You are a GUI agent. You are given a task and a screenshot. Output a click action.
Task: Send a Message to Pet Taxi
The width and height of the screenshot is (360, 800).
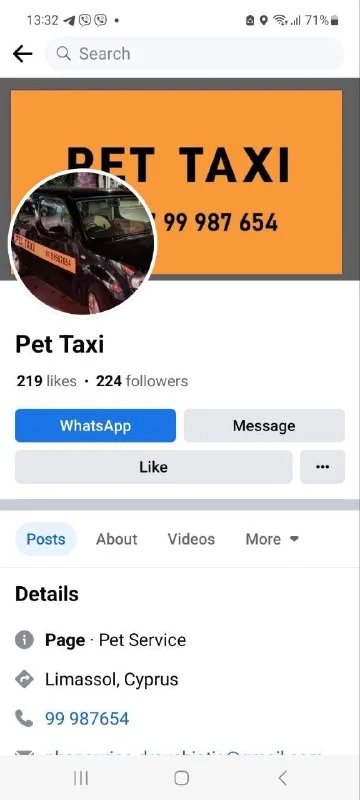click(x=264, y=426)
